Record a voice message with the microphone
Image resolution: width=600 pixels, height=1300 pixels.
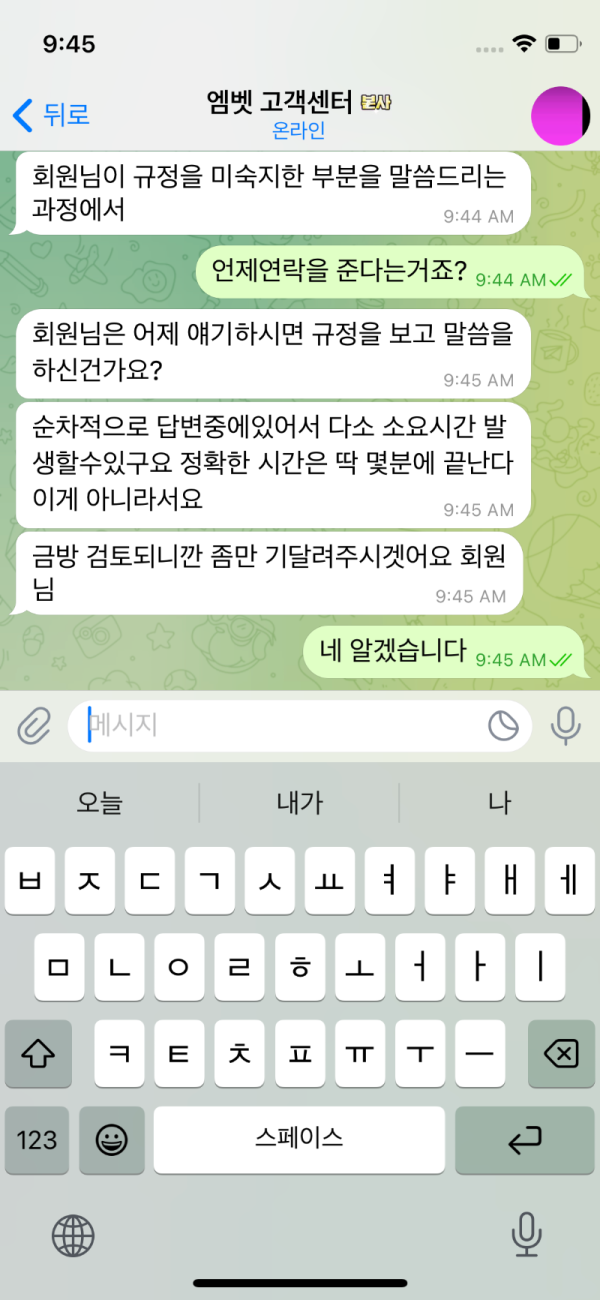[x=566, y=725]
